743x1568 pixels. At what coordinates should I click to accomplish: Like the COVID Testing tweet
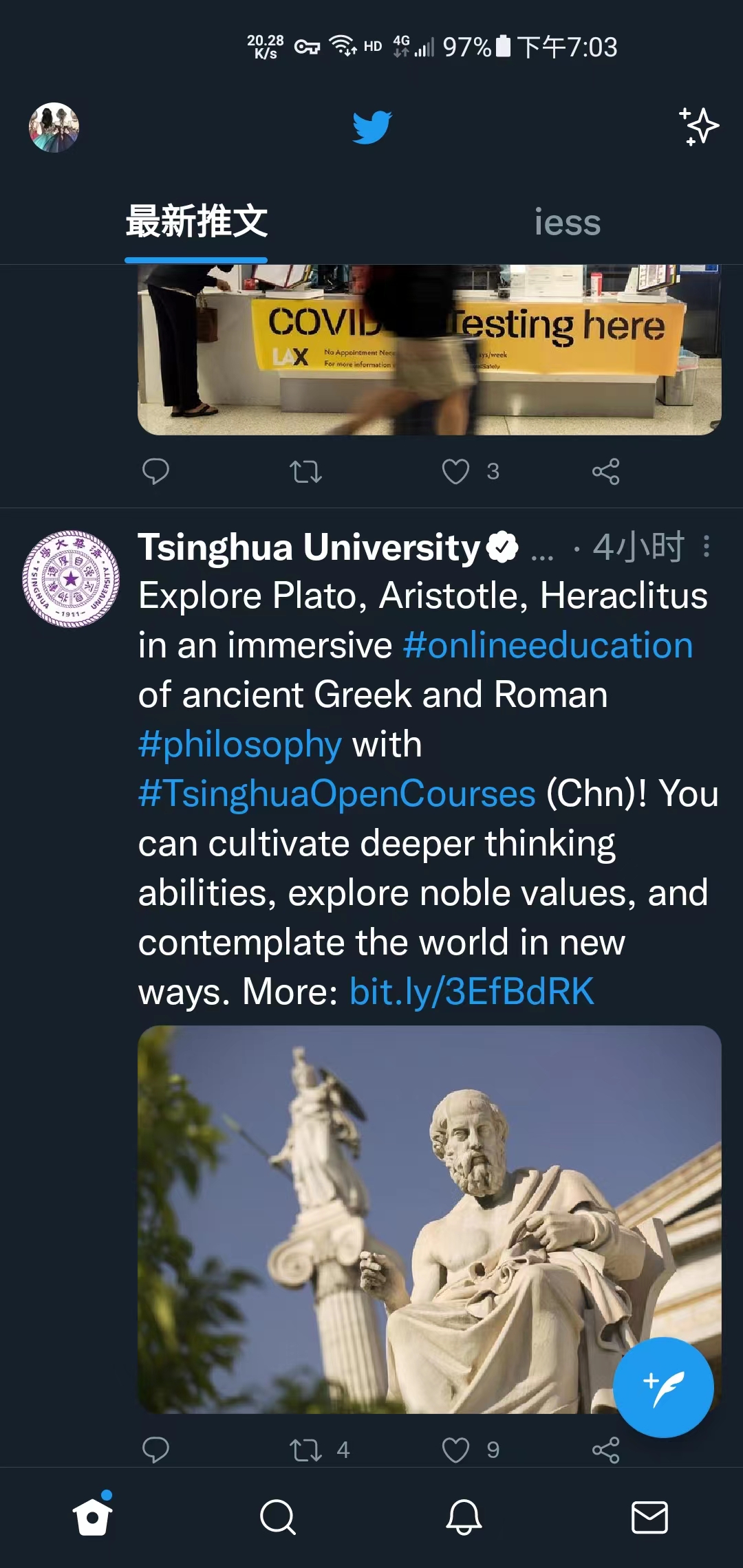[455, 472]
